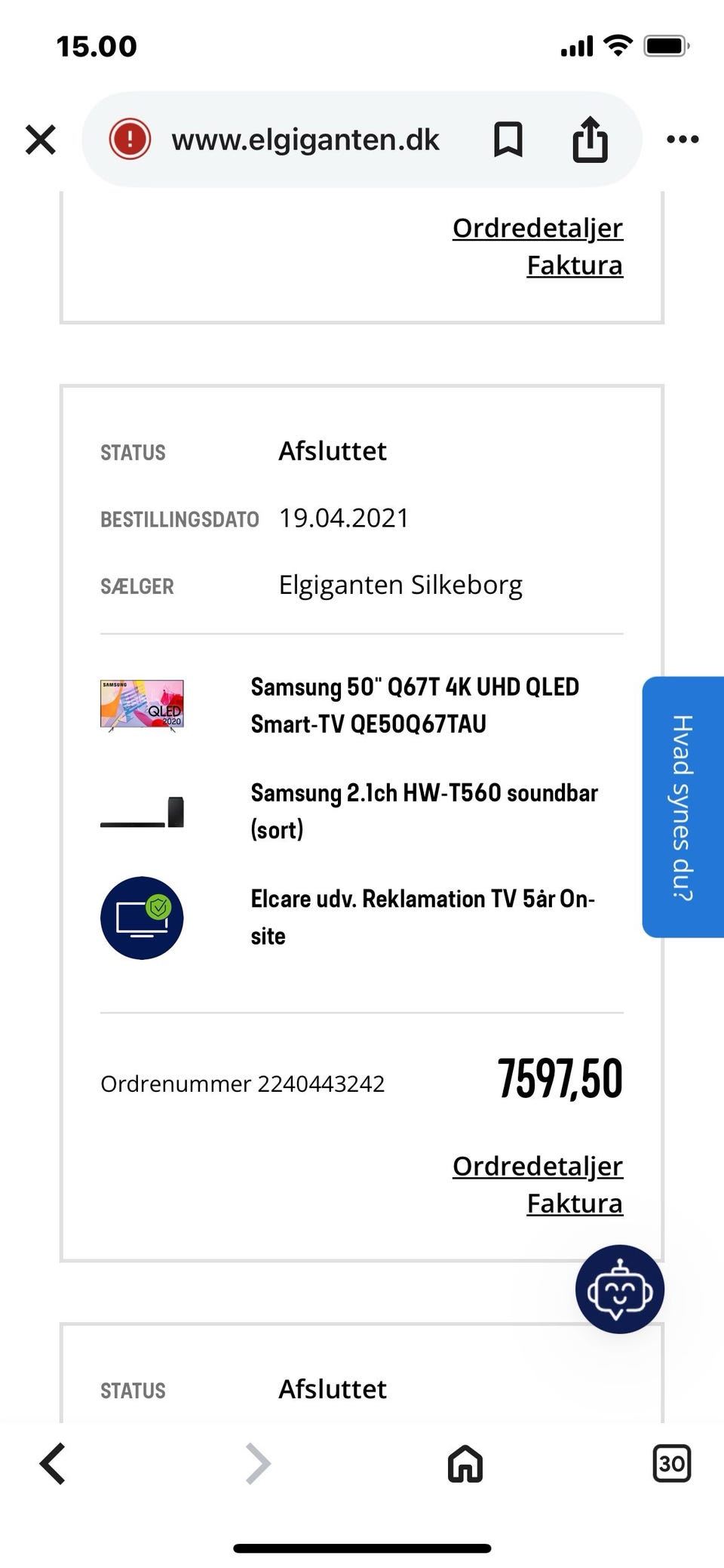
Task: Open the browser options ellipsis menu
Action: tap(683, 139)
